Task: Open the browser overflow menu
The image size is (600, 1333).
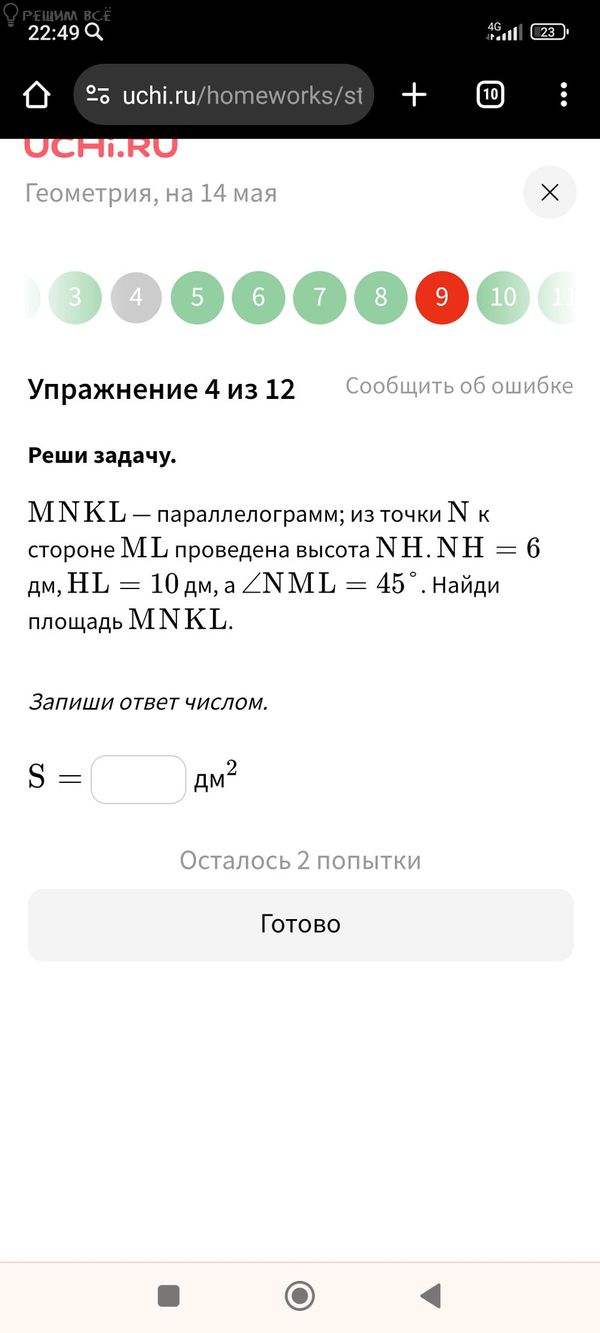Action: [564, 95]
